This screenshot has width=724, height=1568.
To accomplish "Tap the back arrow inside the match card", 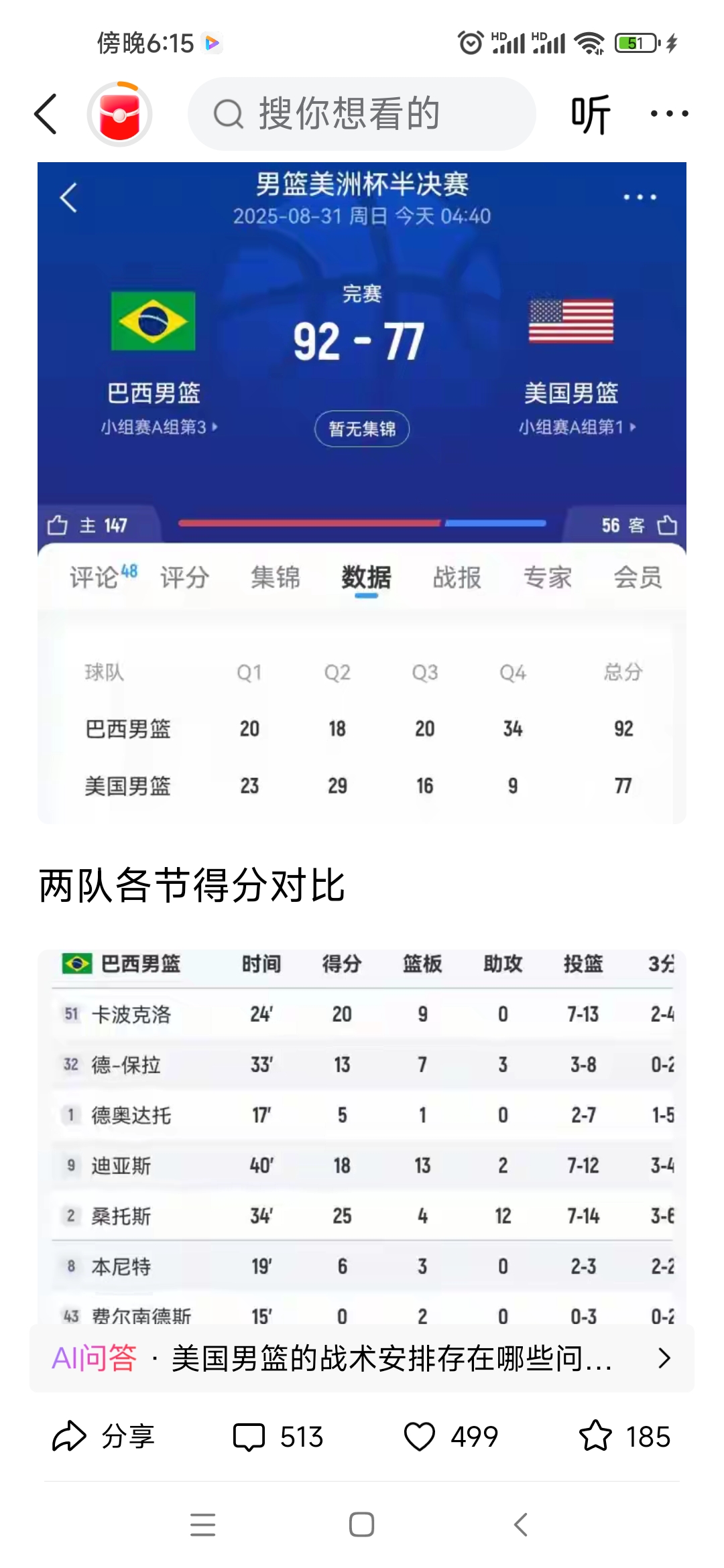I will pyautogui.click(x=69, y=198).
